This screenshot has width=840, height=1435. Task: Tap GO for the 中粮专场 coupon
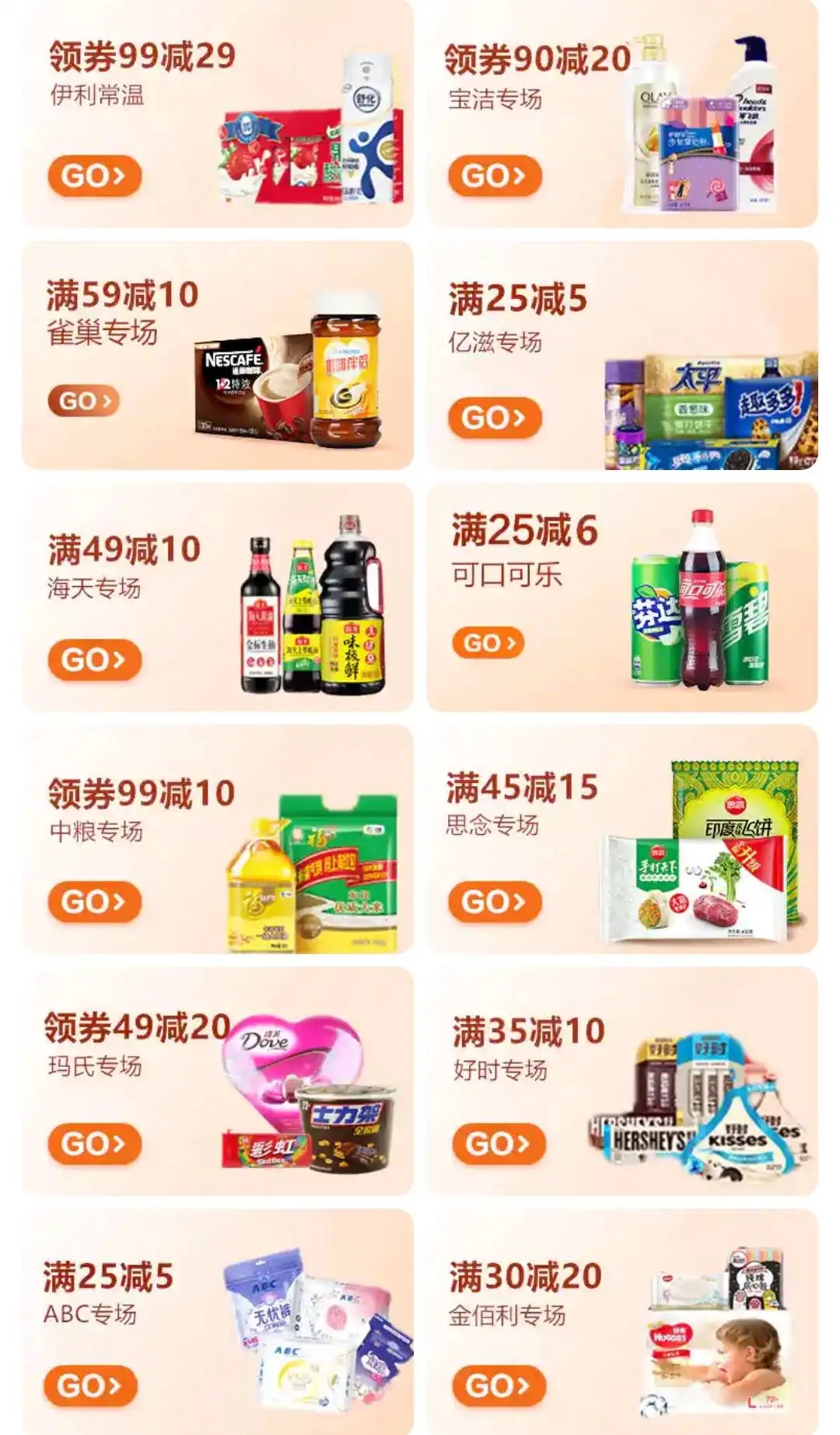click(x=94, y=902)
